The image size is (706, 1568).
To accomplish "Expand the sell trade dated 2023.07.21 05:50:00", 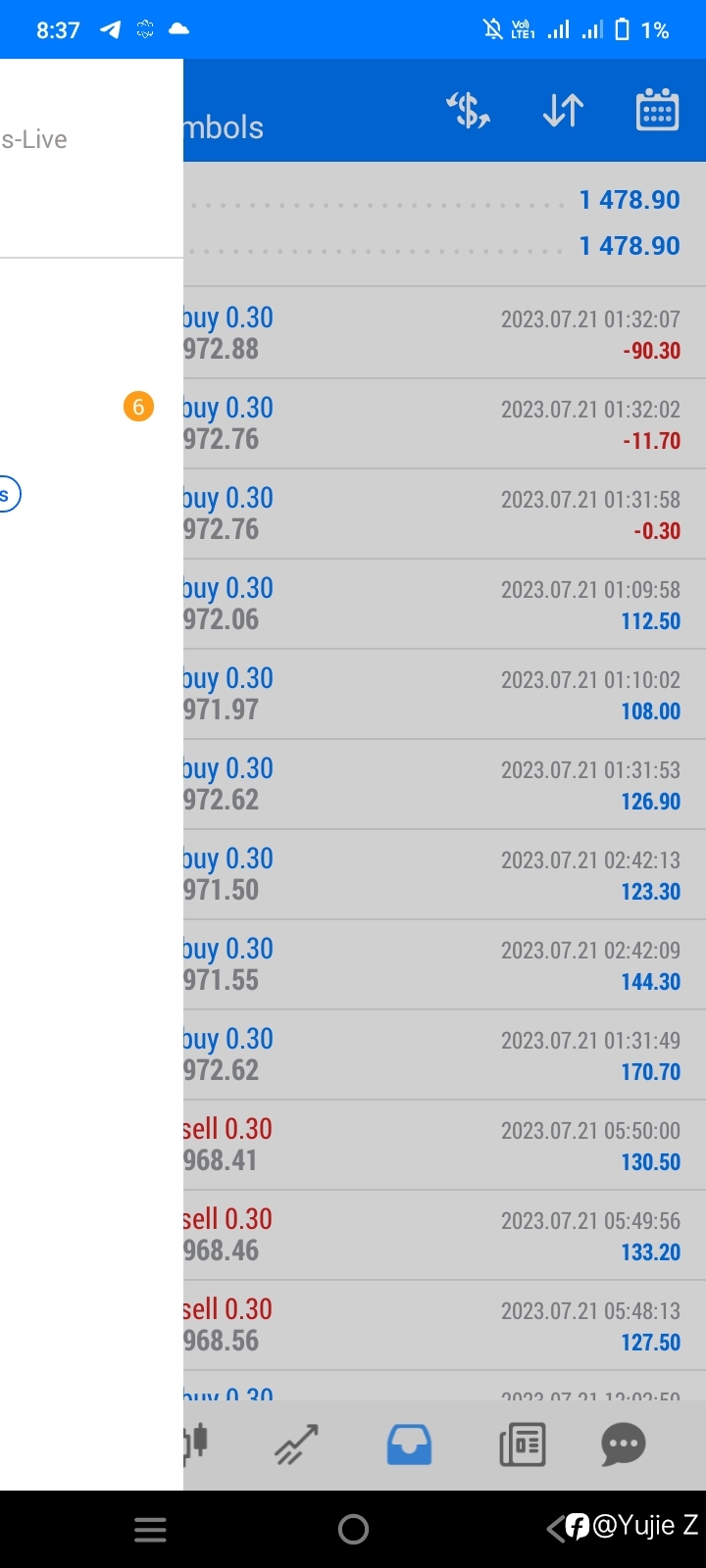I will (x=444, y=1145).
